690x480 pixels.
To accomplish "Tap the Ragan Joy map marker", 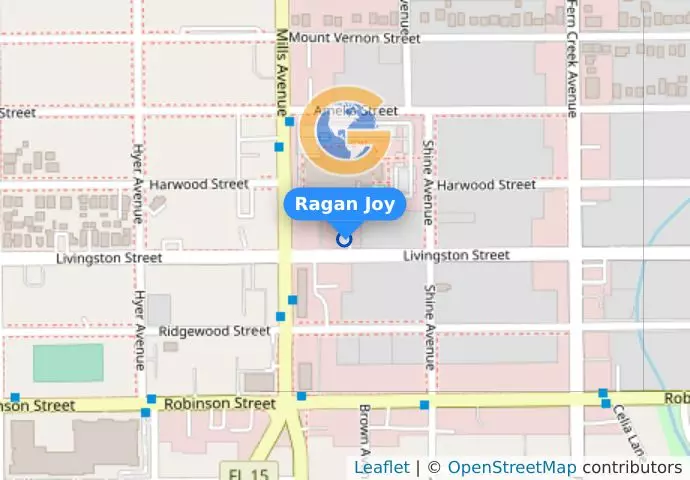I will coord(345,239).
